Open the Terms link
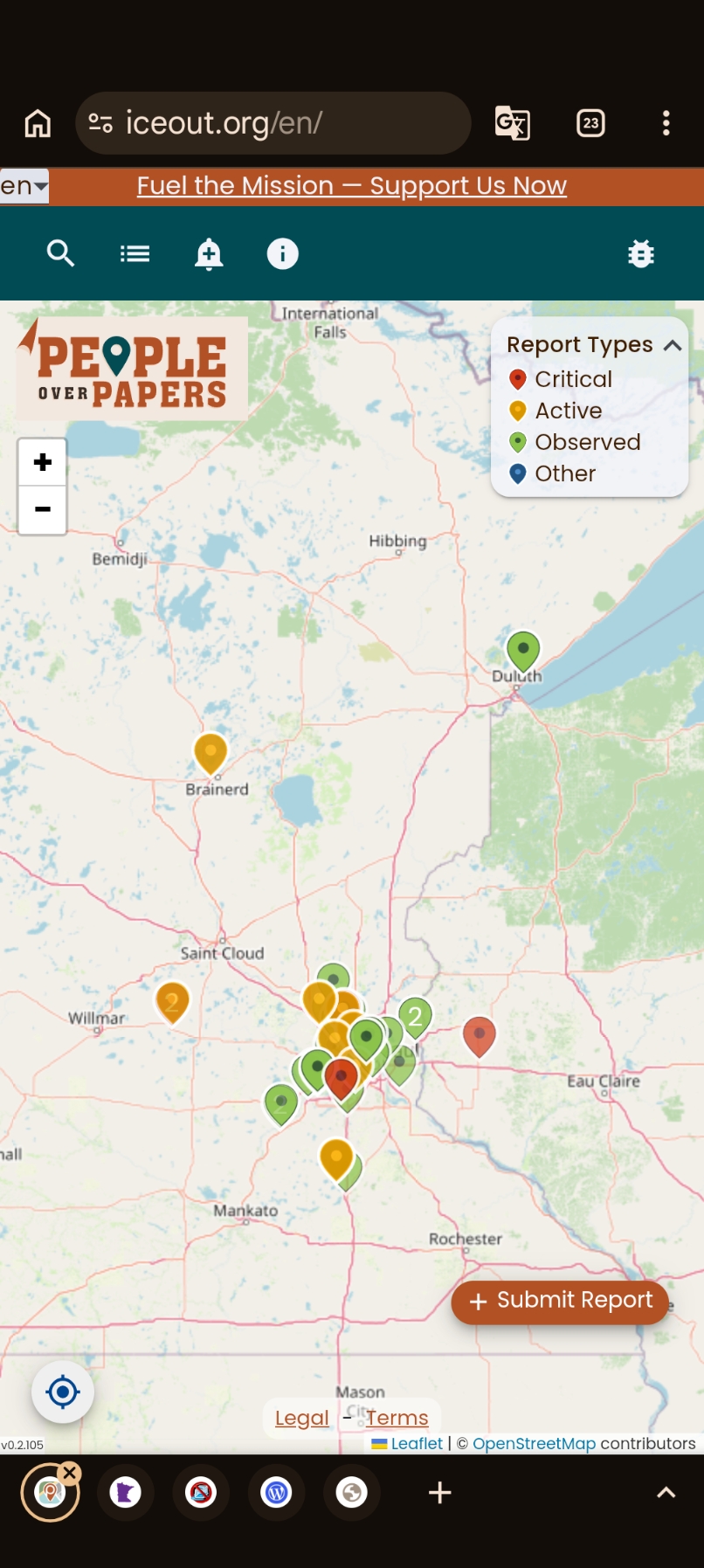 [397, 1418]
